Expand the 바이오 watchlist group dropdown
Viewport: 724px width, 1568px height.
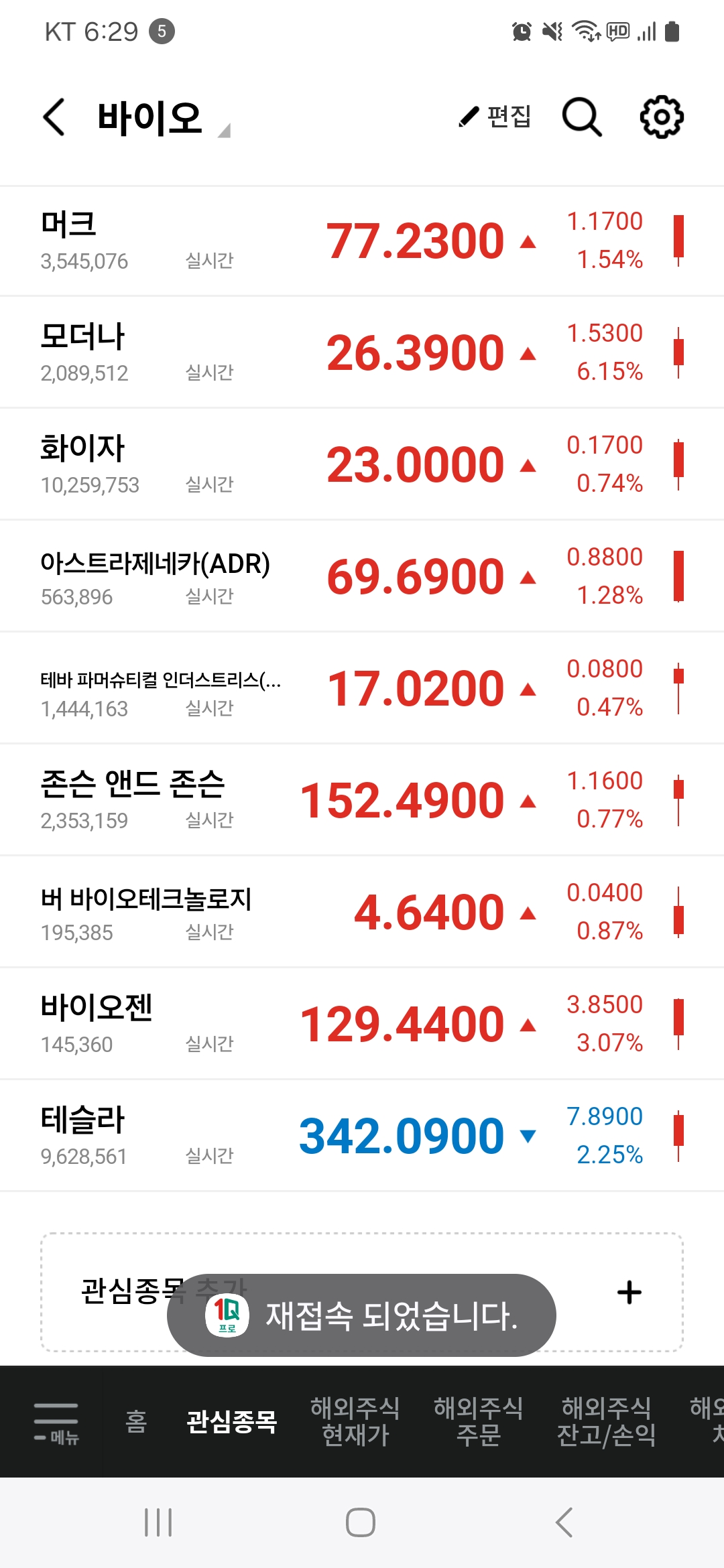coord(164,118)
